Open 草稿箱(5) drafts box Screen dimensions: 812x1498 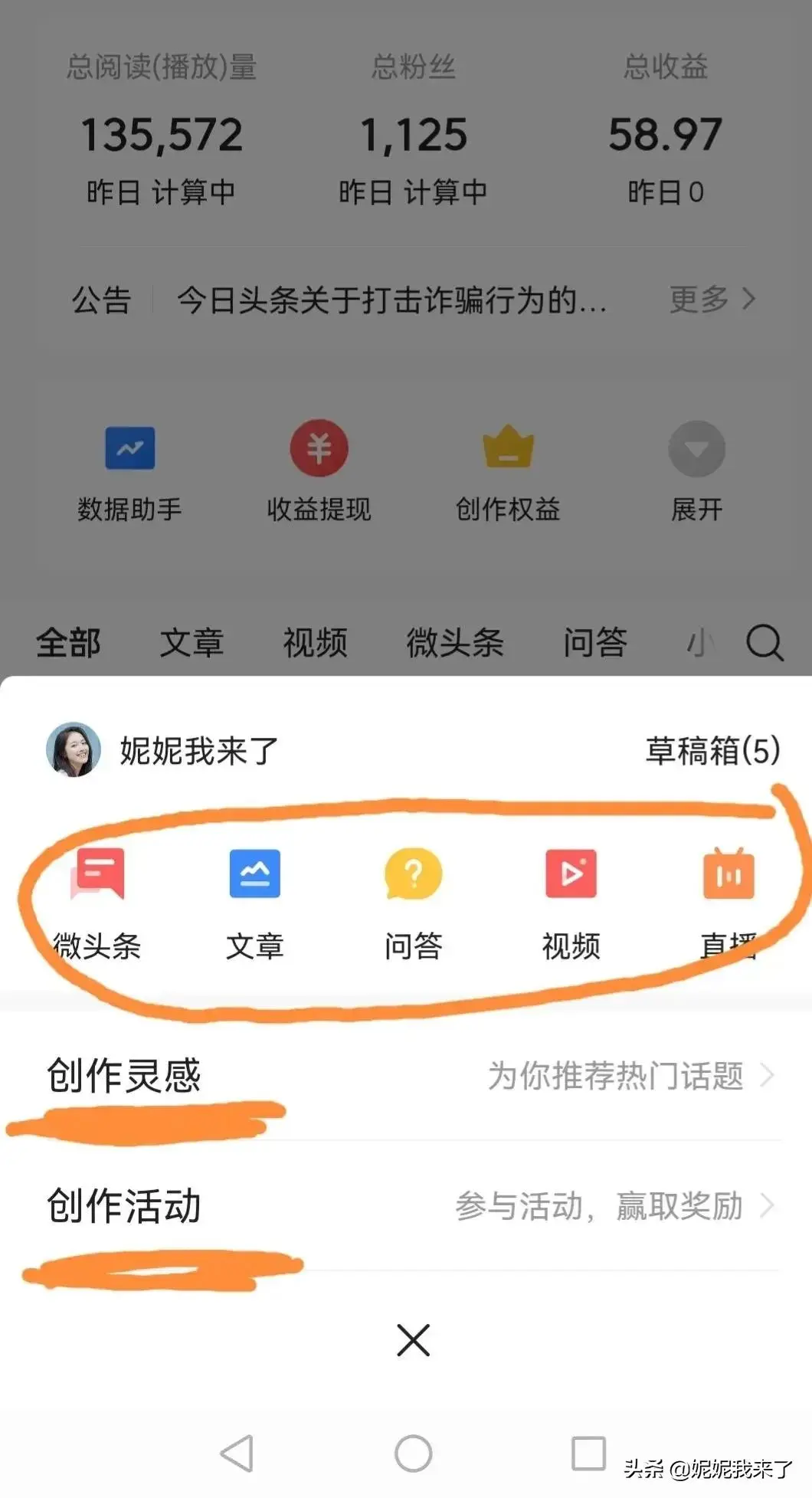(x=712, y=752)
